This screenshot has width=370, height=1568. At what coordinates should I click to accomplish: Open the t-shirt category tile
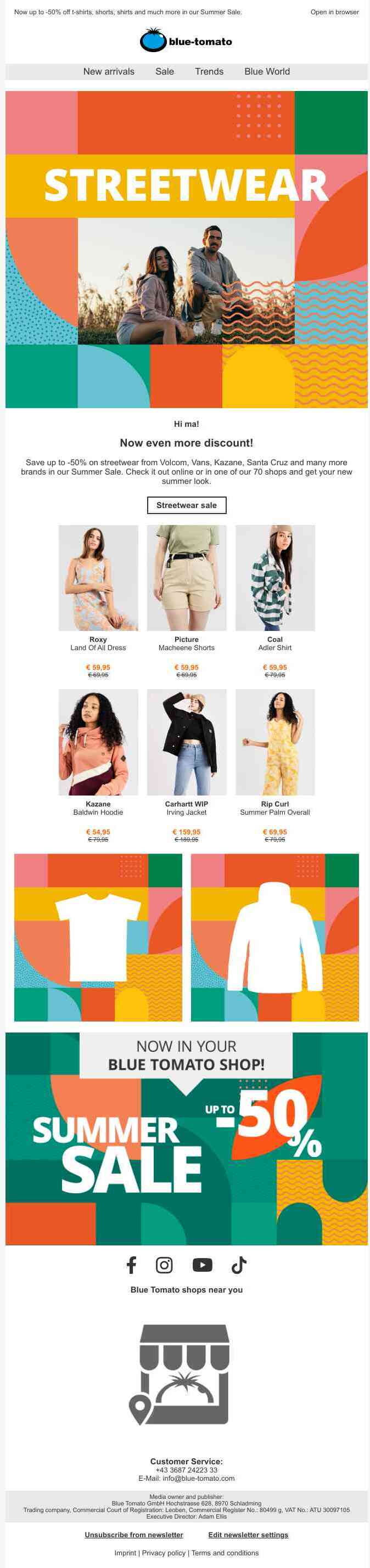point(98,938)
